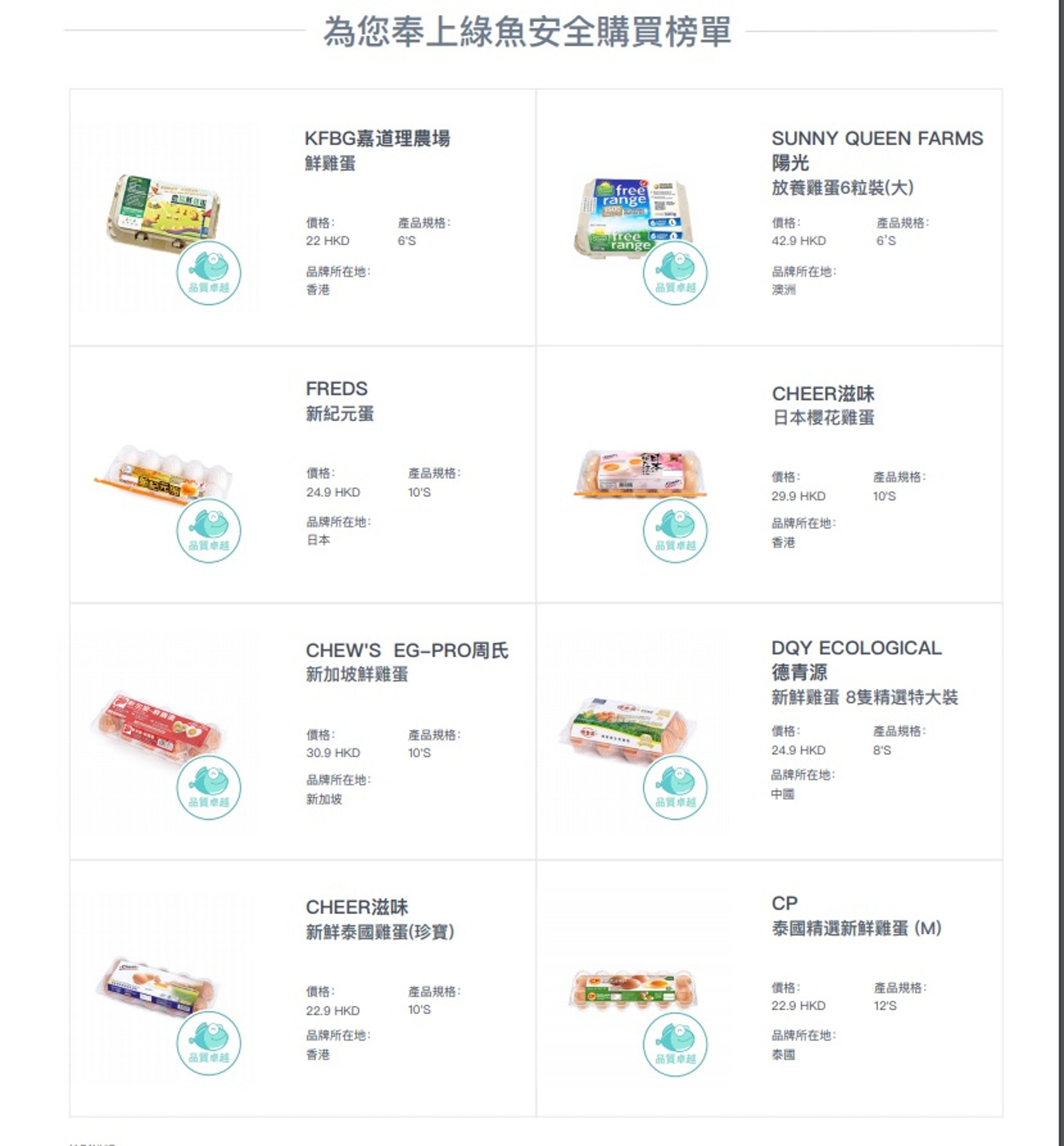Open CHEER滋味 新鮮泰國雞蛋(珍寶) card
Screen dimensions: 1064x1146
302,988
